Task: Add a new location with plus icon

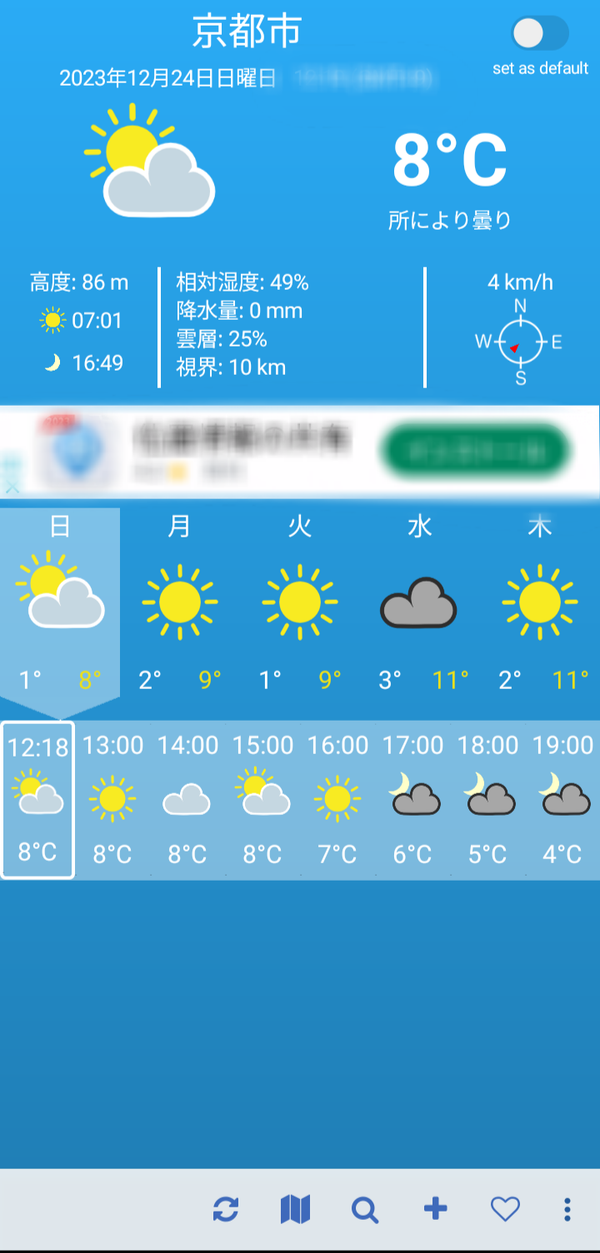Action: 435,1209
